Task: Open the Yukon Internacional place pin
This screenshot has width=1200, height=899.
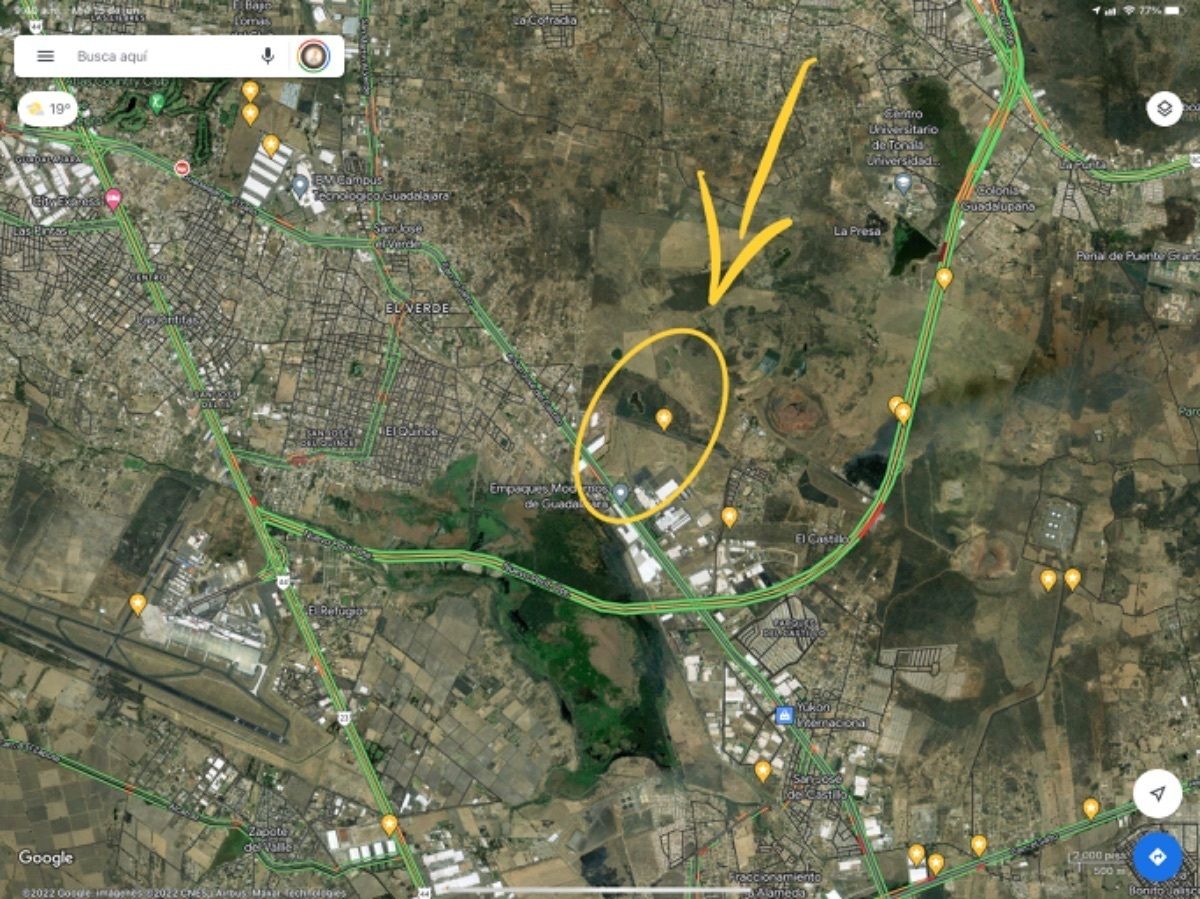Action: click(785, 715)
